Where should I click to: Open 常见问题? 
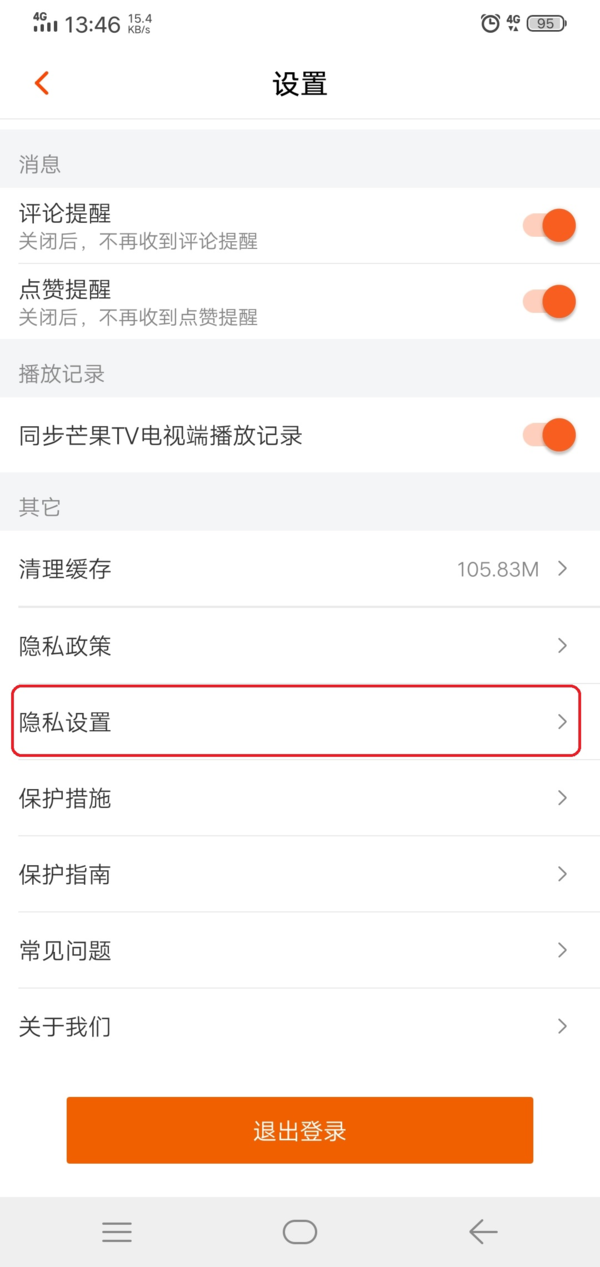[300, 950]
